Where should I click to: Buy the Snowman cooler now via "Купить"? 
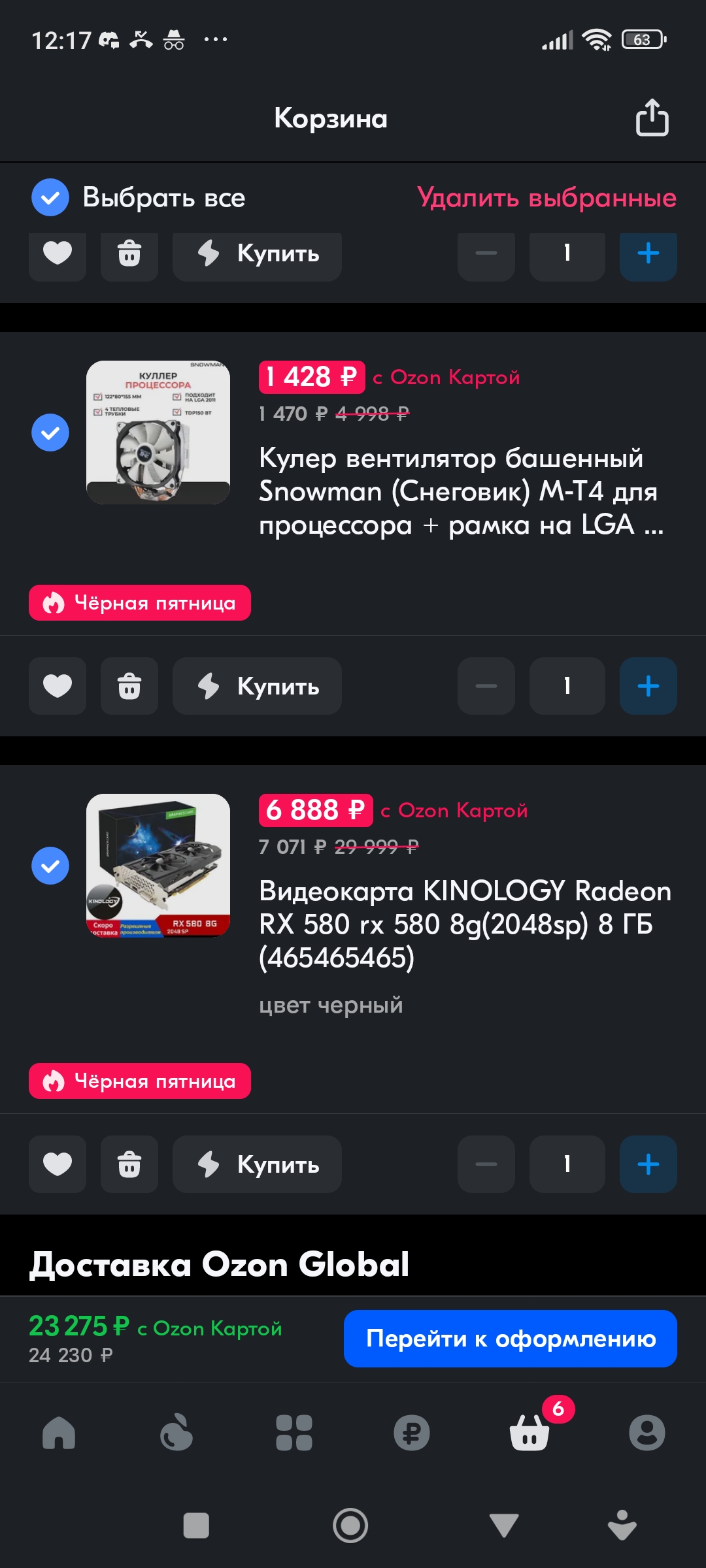pos(257,686)
